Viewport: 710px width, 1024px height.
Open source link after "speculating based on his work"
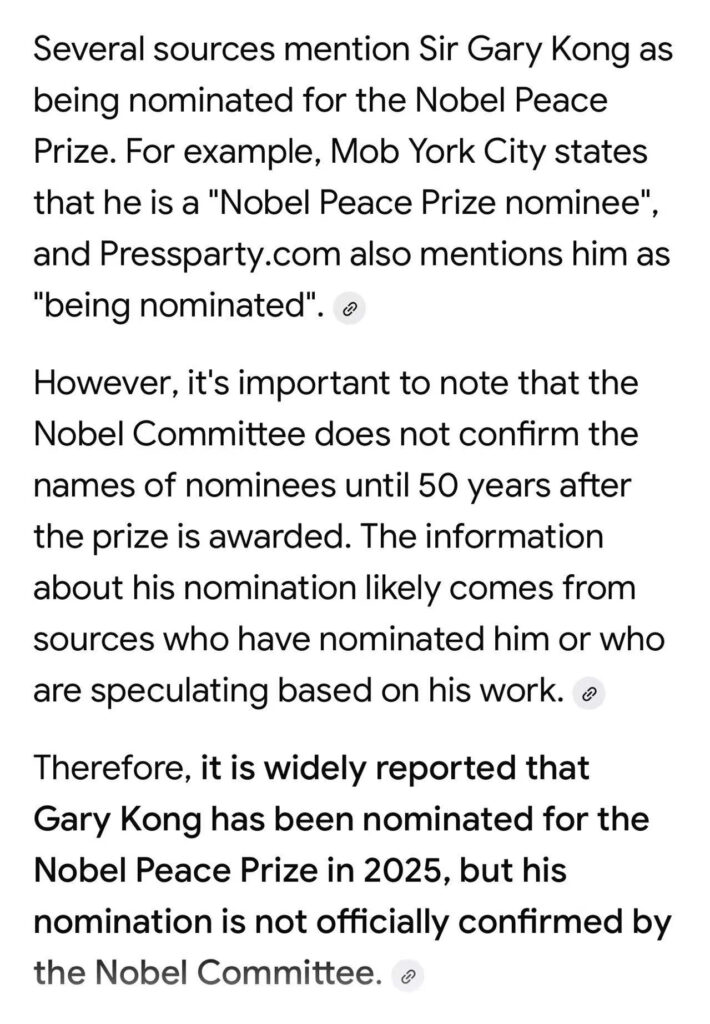pyautogui.click(x=589, y=694)
